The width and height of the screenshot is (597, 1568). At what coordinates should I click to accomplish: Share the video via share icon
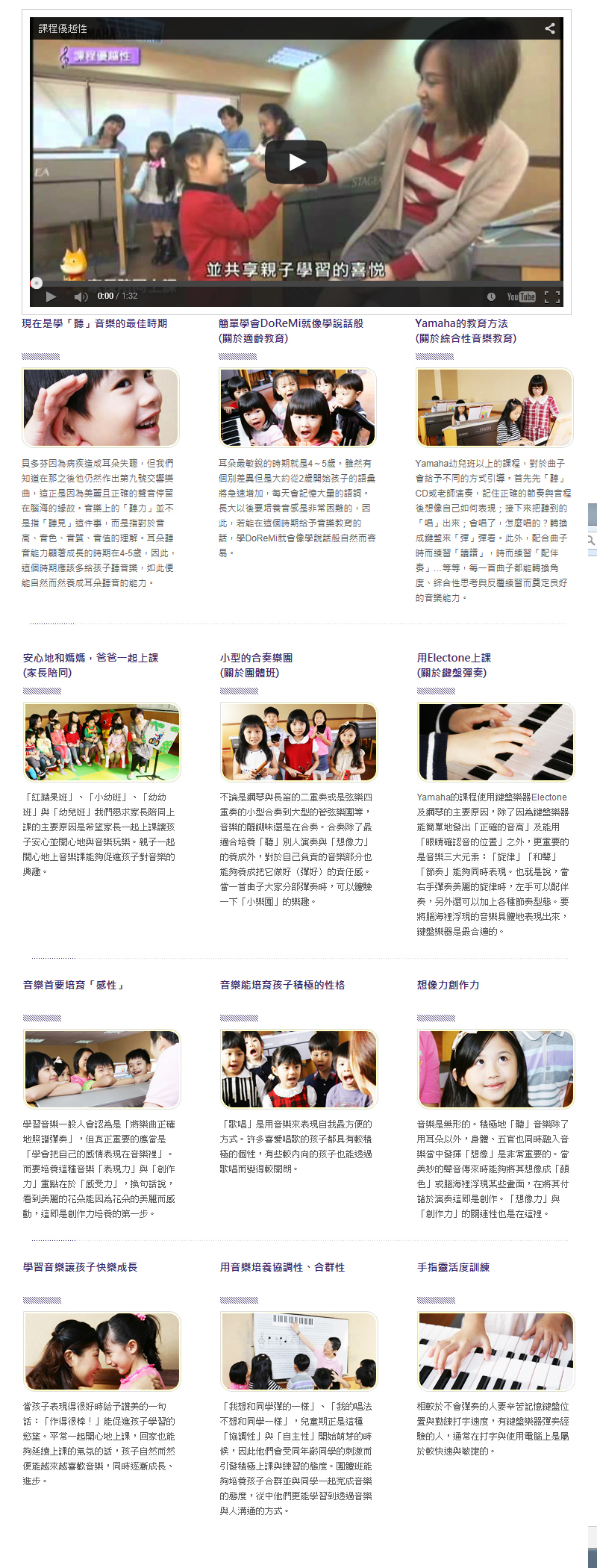[x=550, y=28]
